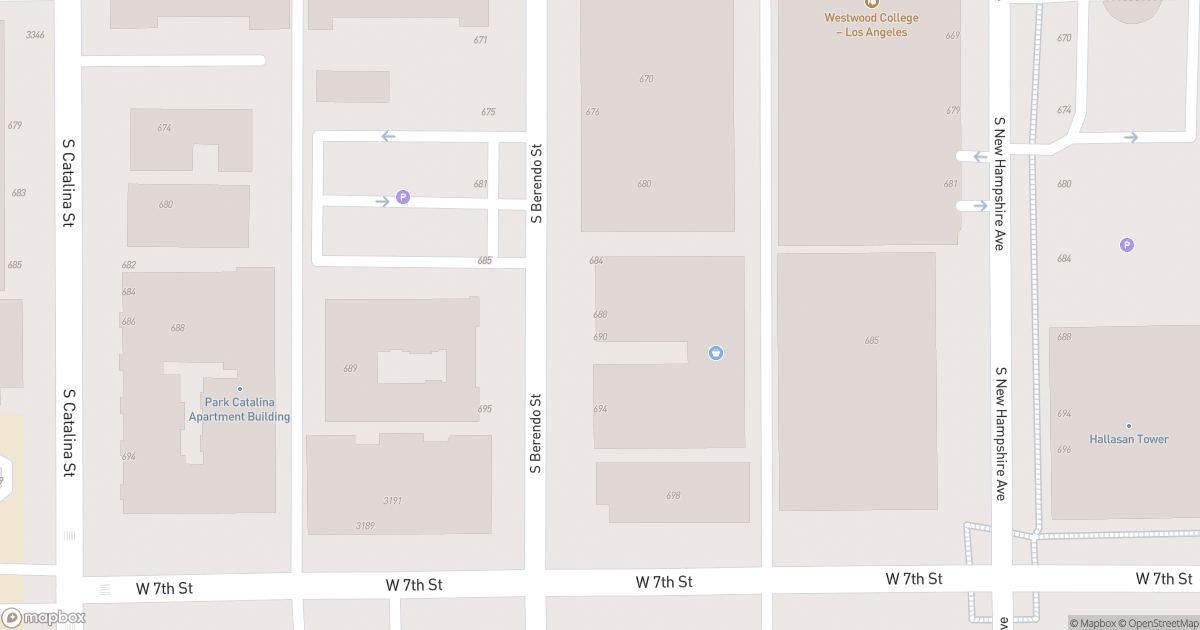Screen dimensions: 1200x630
Task: Tap the parking marker beside S Berendo St
Action: coord(403,197)
